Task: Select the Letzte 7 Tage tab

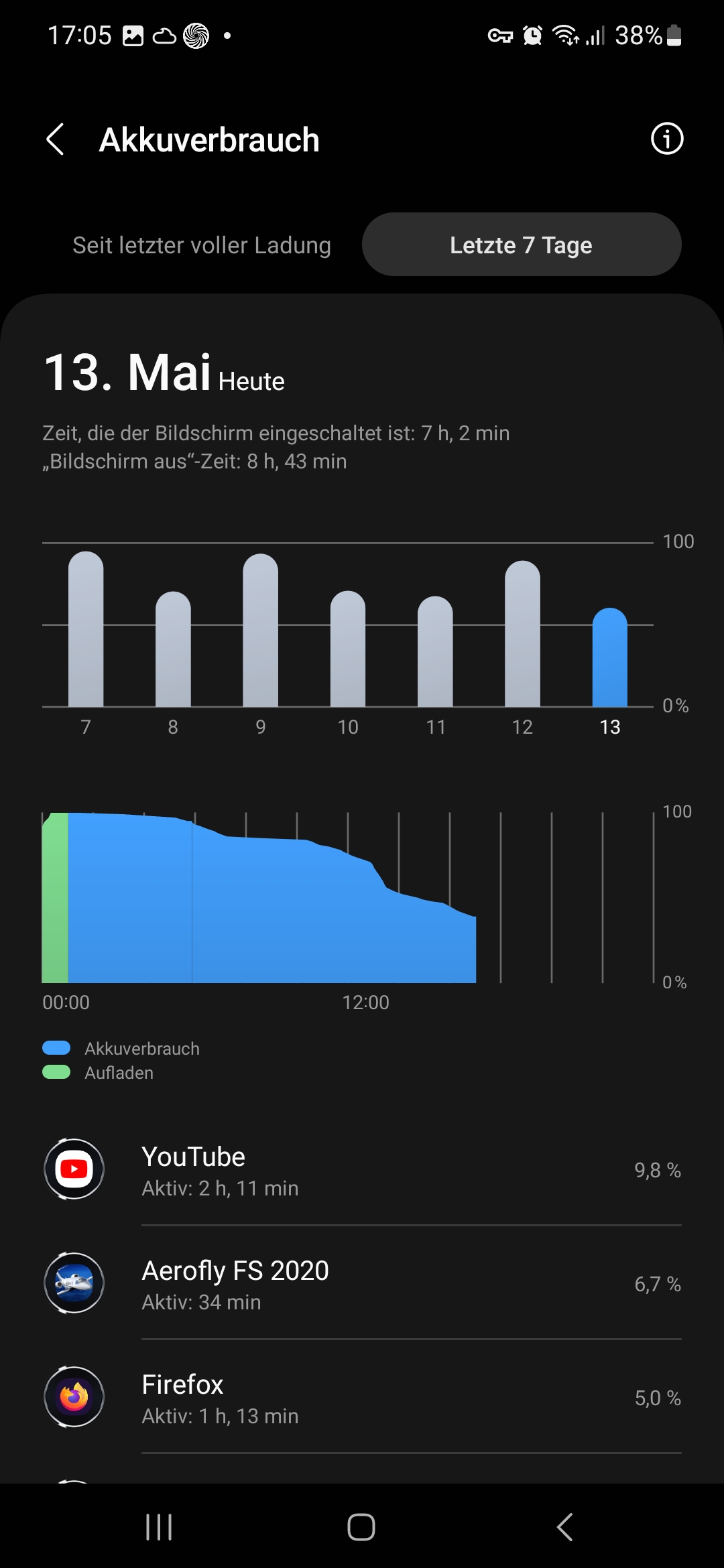Action: point(521,245)
